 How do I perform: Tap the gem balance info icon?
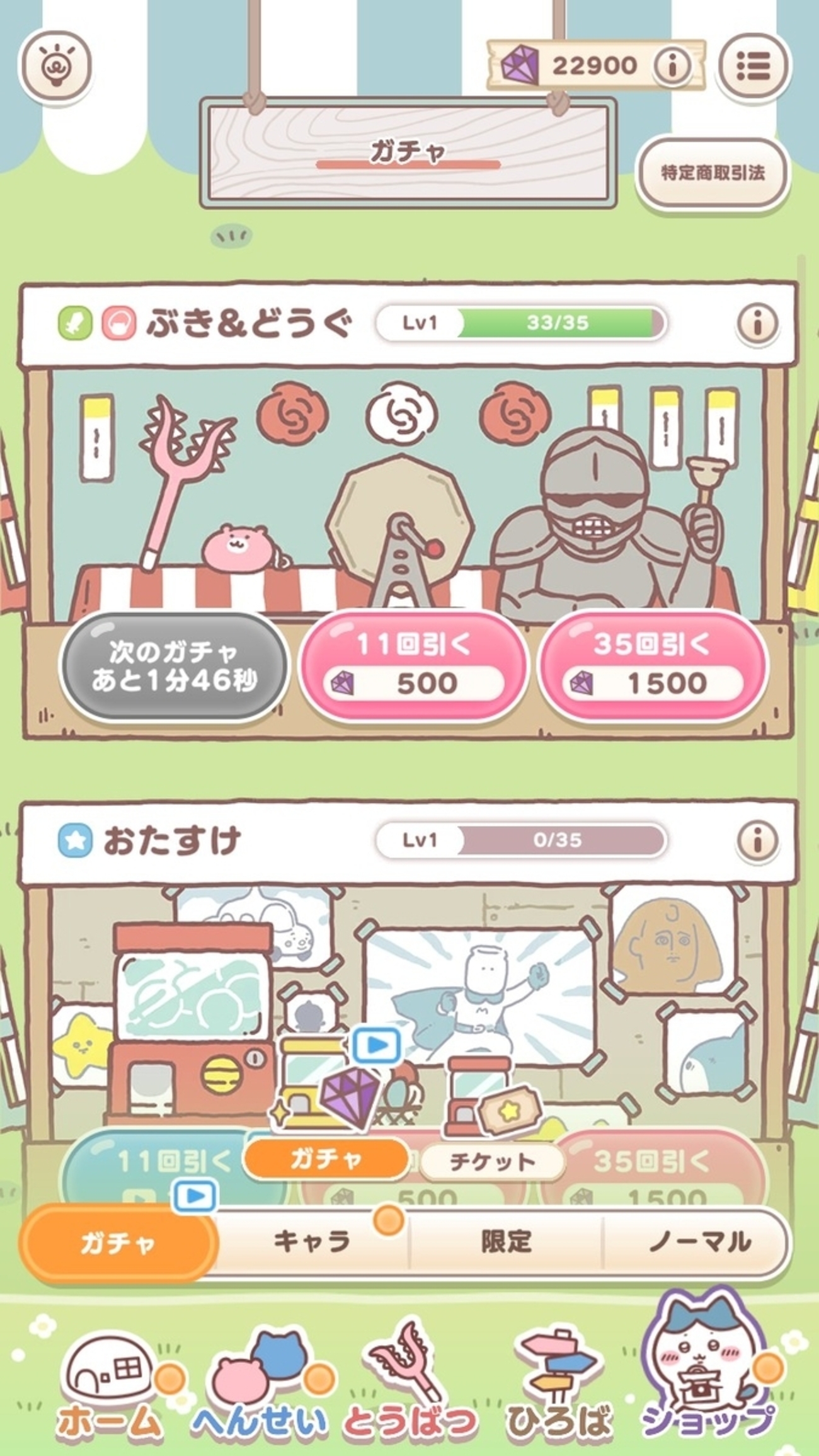point(672,64)
